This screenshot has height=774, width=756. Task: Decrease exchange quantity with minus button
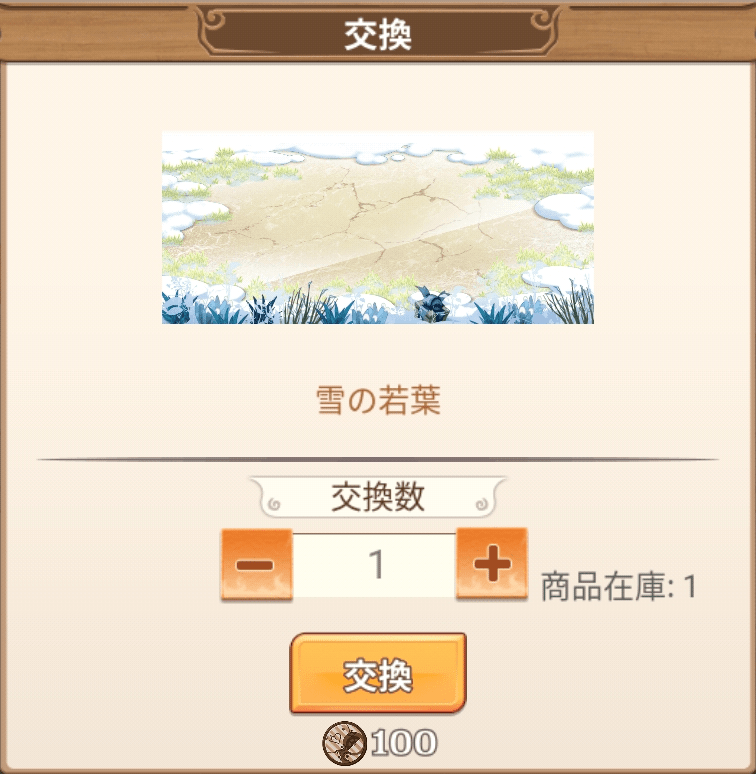[256, 565]
